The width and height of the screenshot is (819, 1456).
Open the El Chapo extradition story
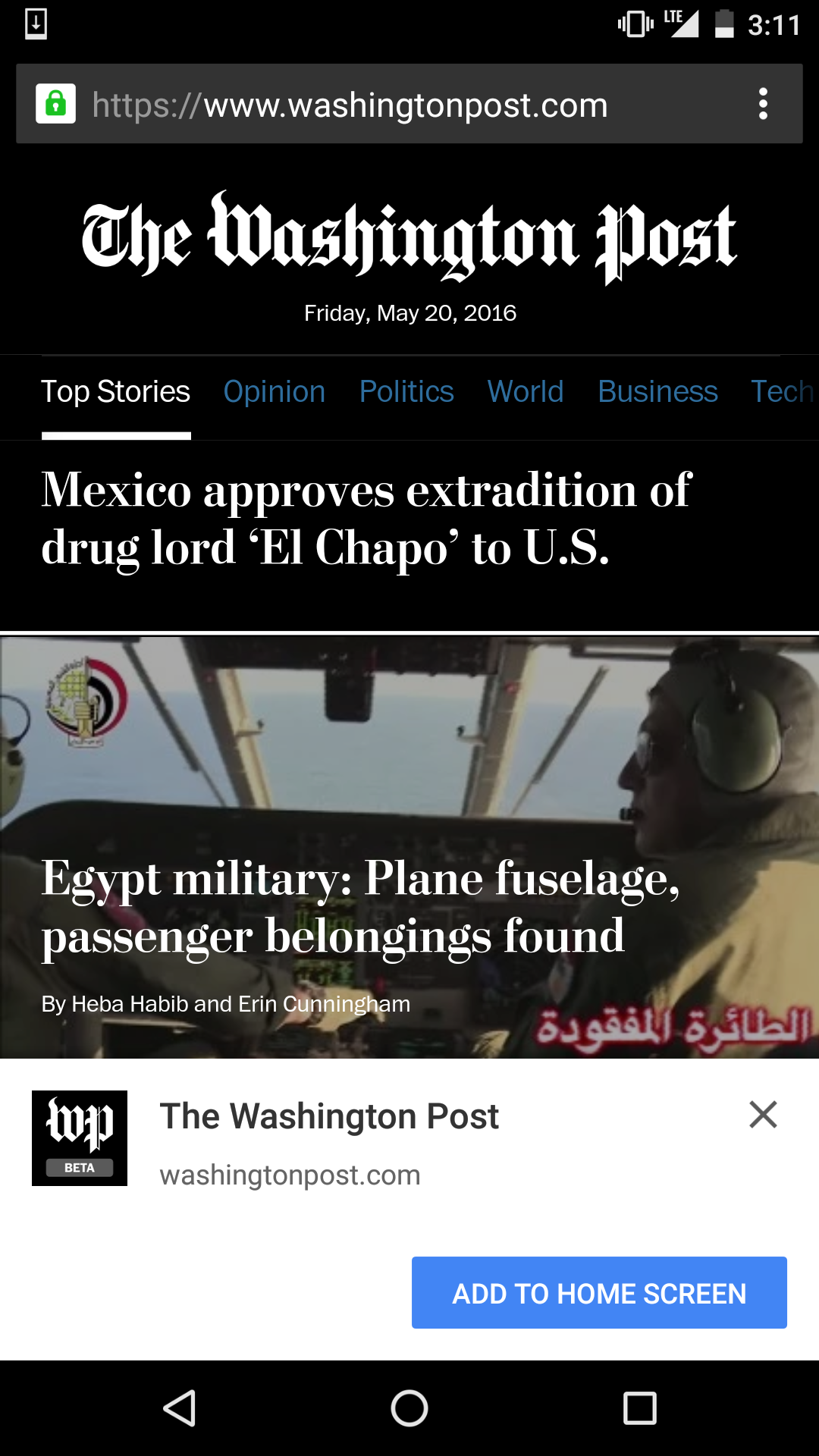[366, 519]
